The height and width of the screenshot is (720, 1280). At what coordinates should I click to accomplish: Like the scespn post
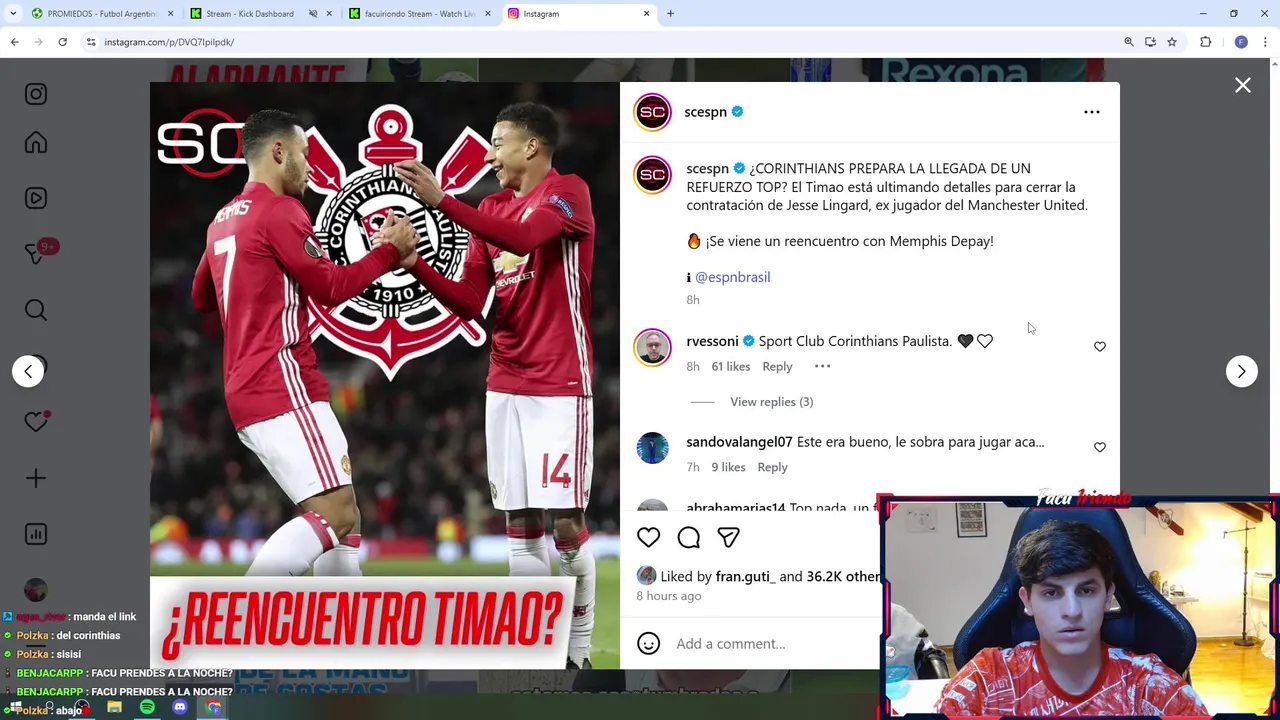tap(648, 538)
